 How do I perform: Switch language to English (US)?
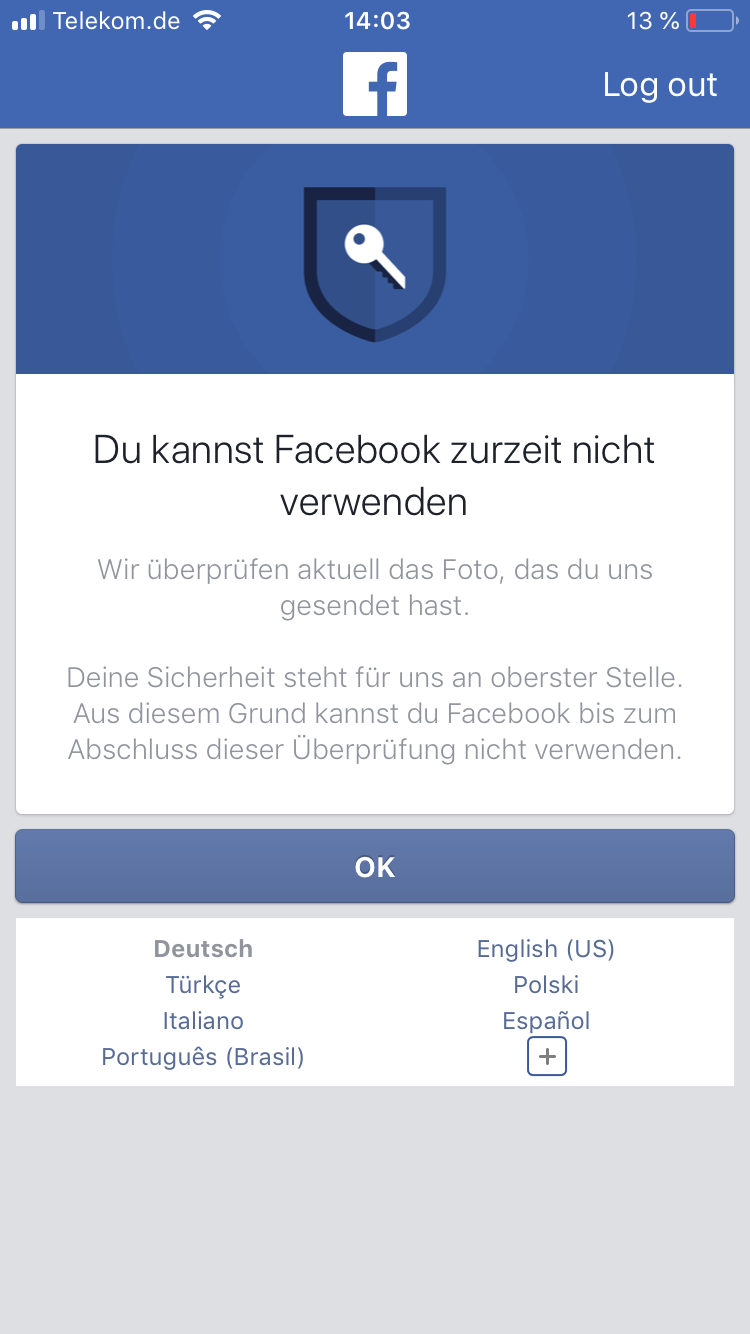tap(546, 948)
